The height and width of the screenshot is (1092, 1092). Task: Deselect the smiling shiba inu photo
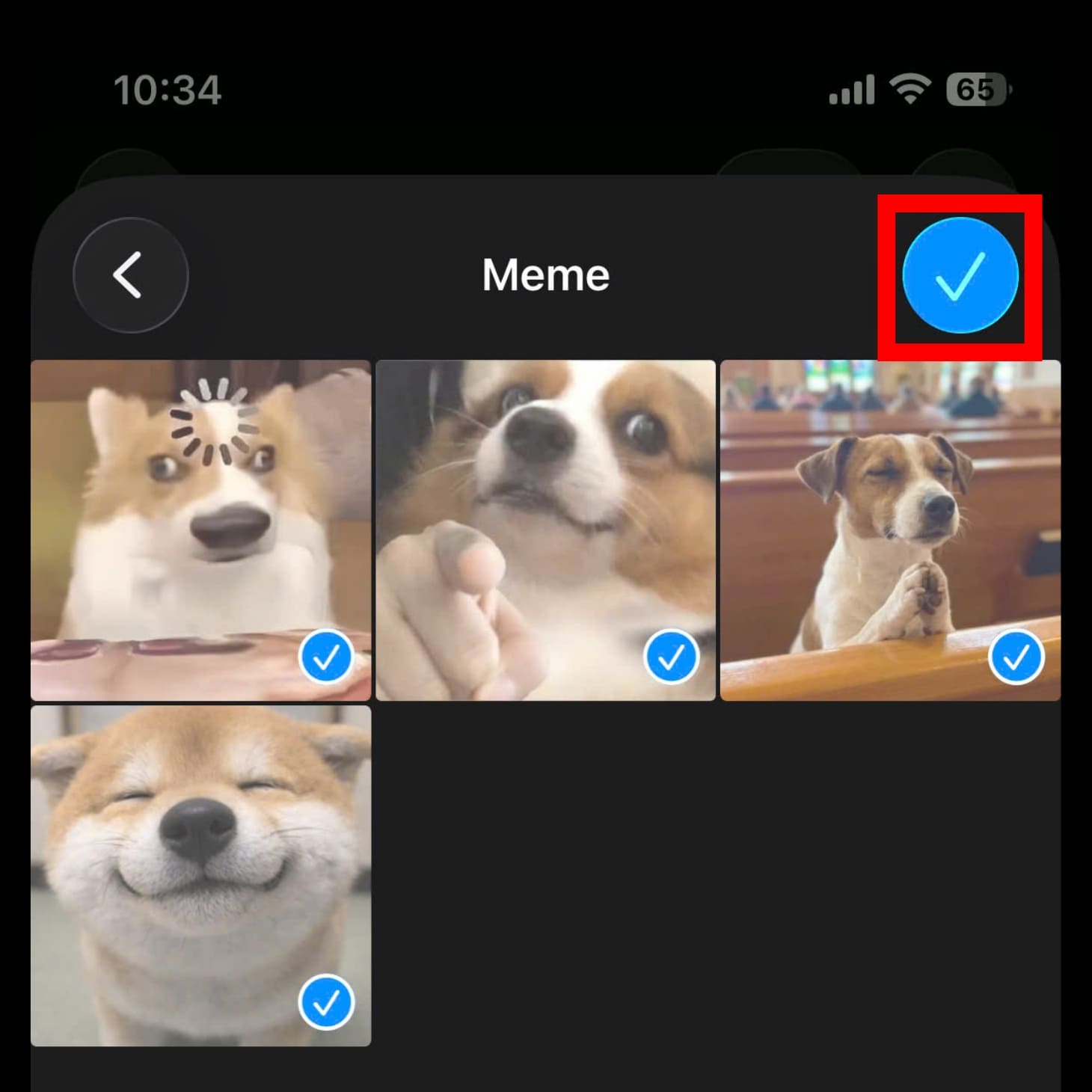326,1002
